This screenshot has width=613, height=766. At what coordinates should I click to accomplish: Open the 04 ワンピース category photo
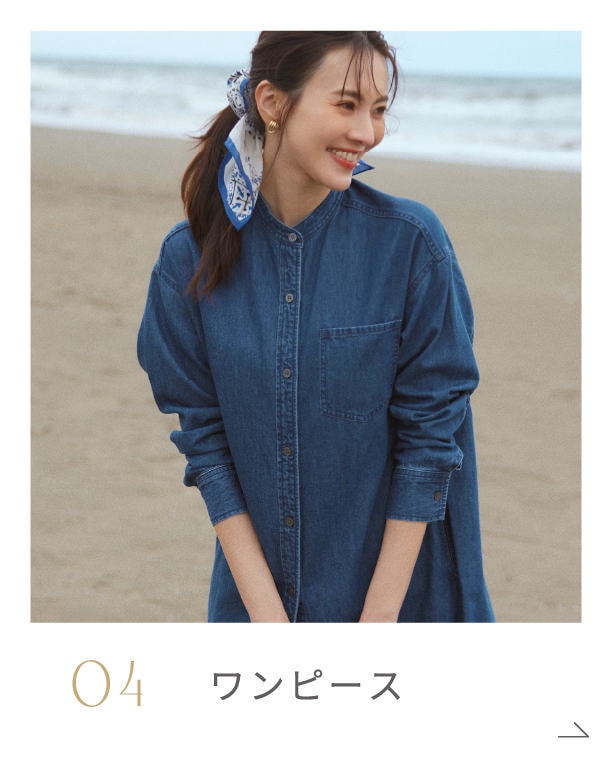click(x=305, y=326)
